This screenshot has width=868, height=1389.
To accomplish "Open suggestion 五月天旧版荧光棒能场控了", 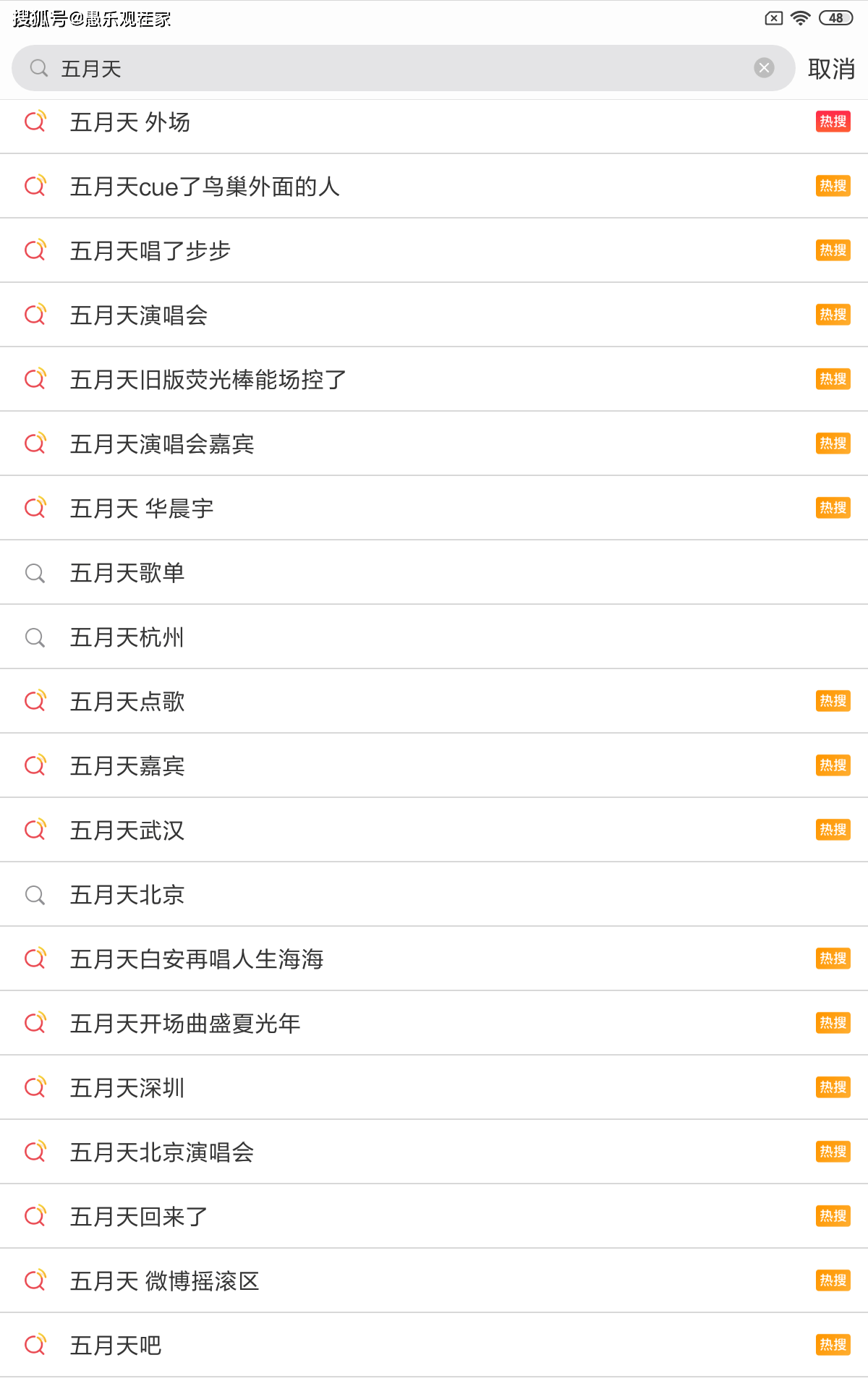I will 434,379.
